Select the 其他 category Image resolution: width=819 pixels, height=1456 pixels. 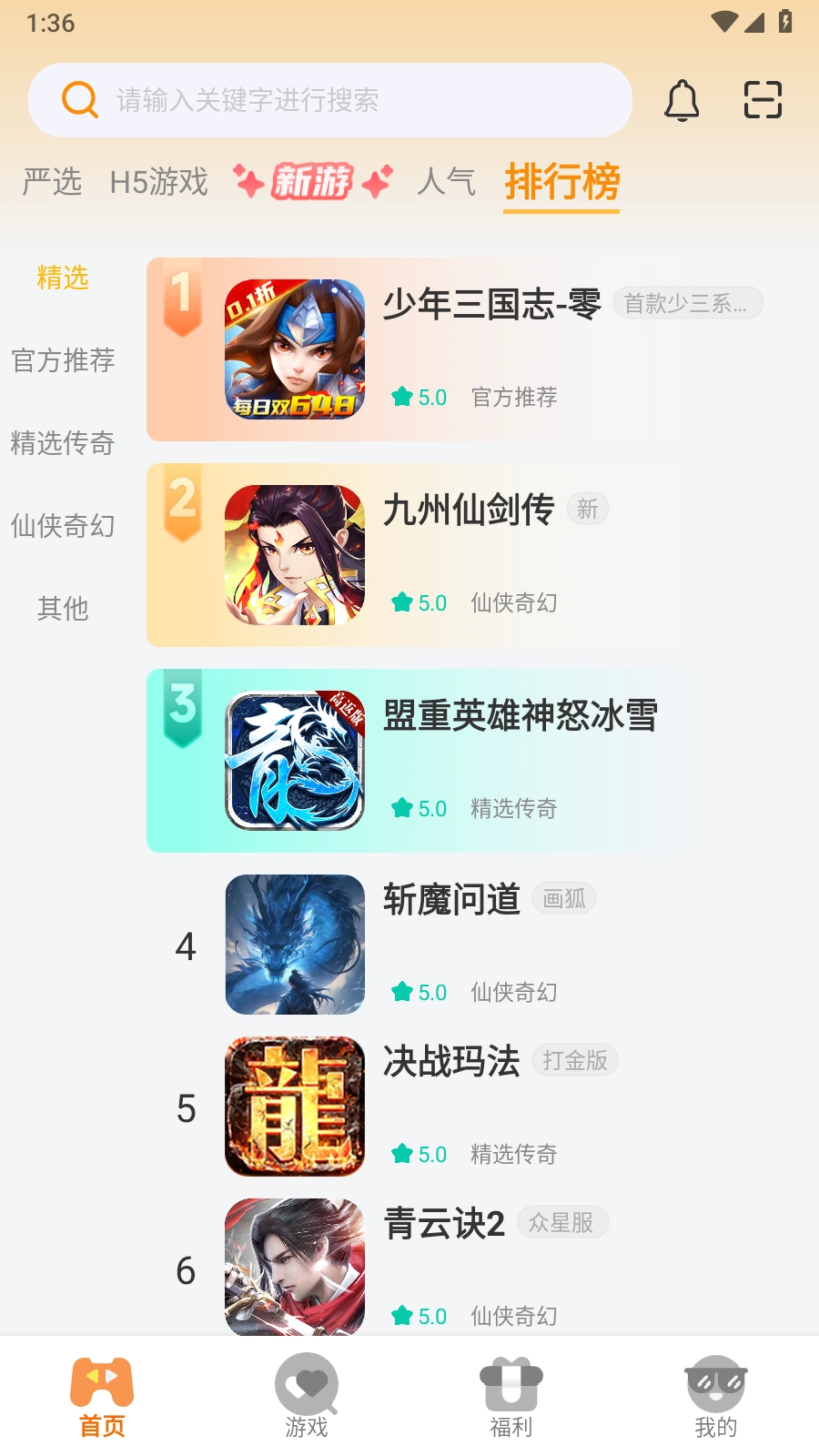tap(63, 608)
